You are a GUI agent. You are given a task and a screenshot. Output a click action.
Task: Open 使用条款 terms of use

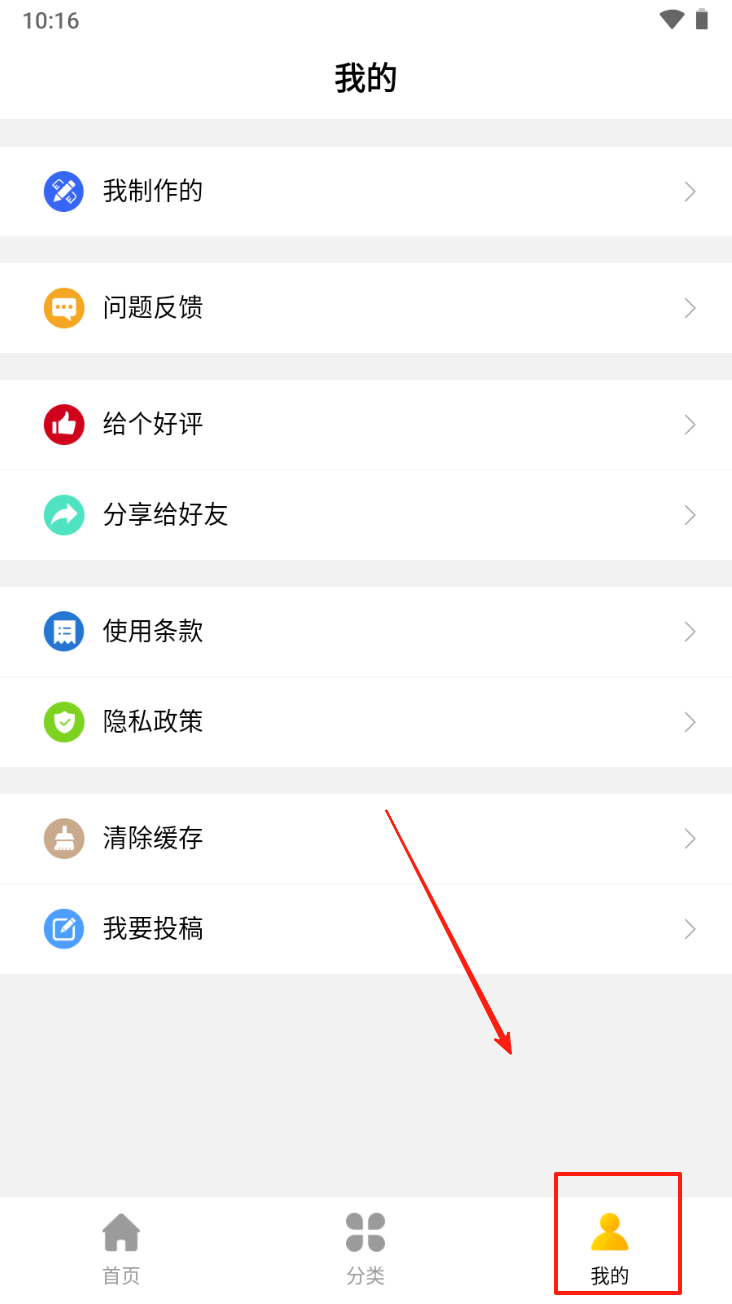(366, 631)
